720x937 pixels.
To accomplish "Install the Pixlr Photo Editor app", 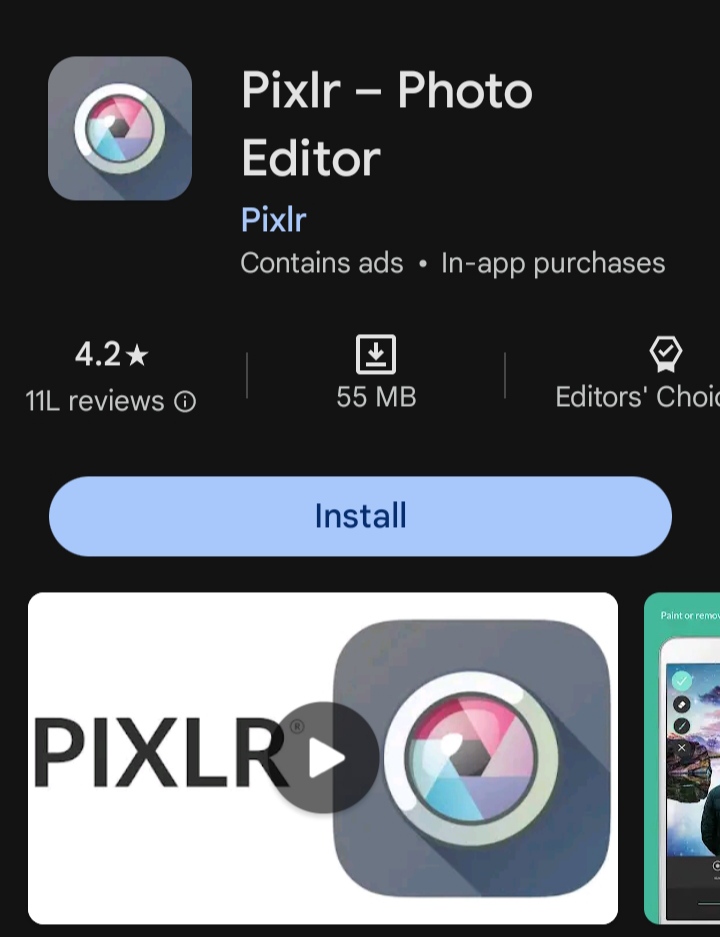I will pyautogui.click(x=360, y=516).
